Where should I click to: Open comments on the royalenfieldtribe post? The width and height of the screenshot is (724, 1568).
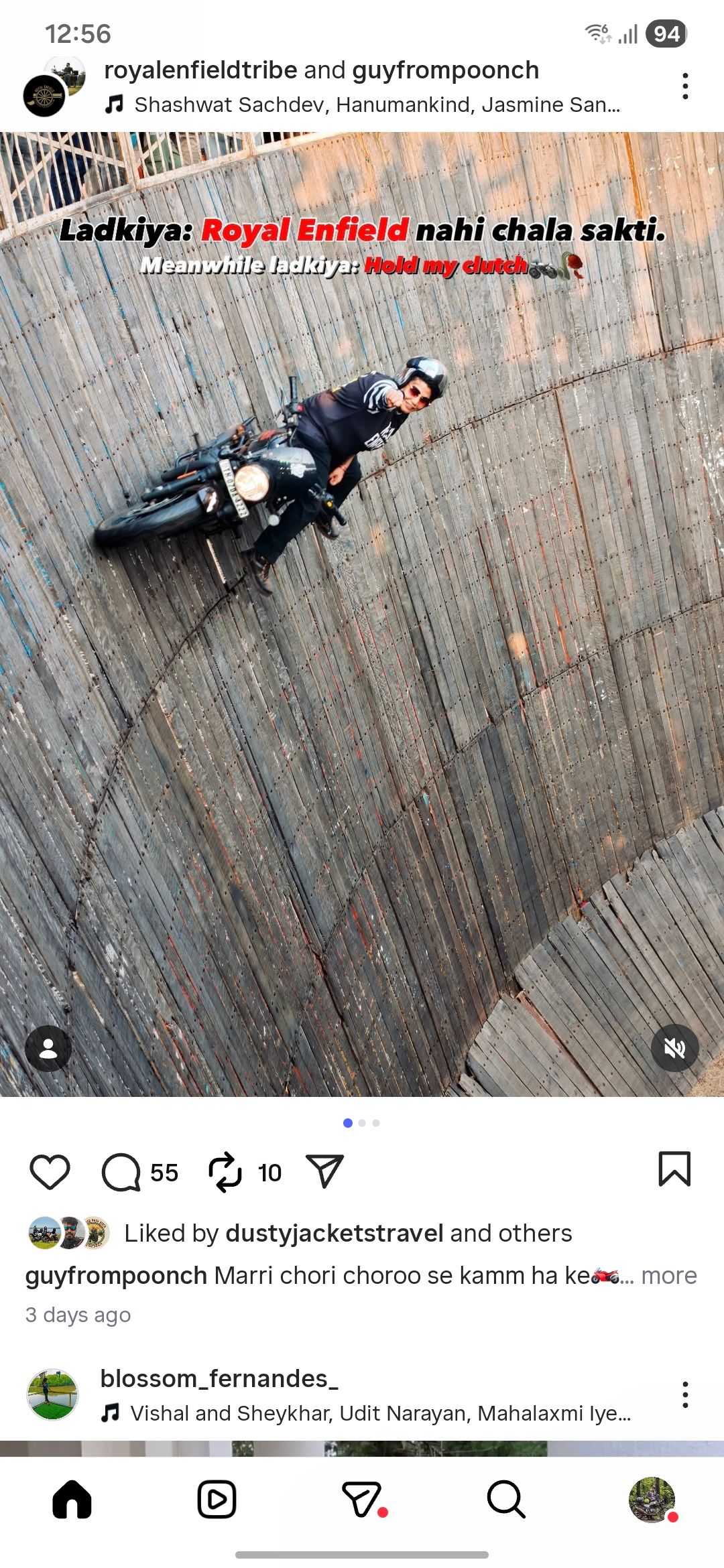pos(121,1172)
